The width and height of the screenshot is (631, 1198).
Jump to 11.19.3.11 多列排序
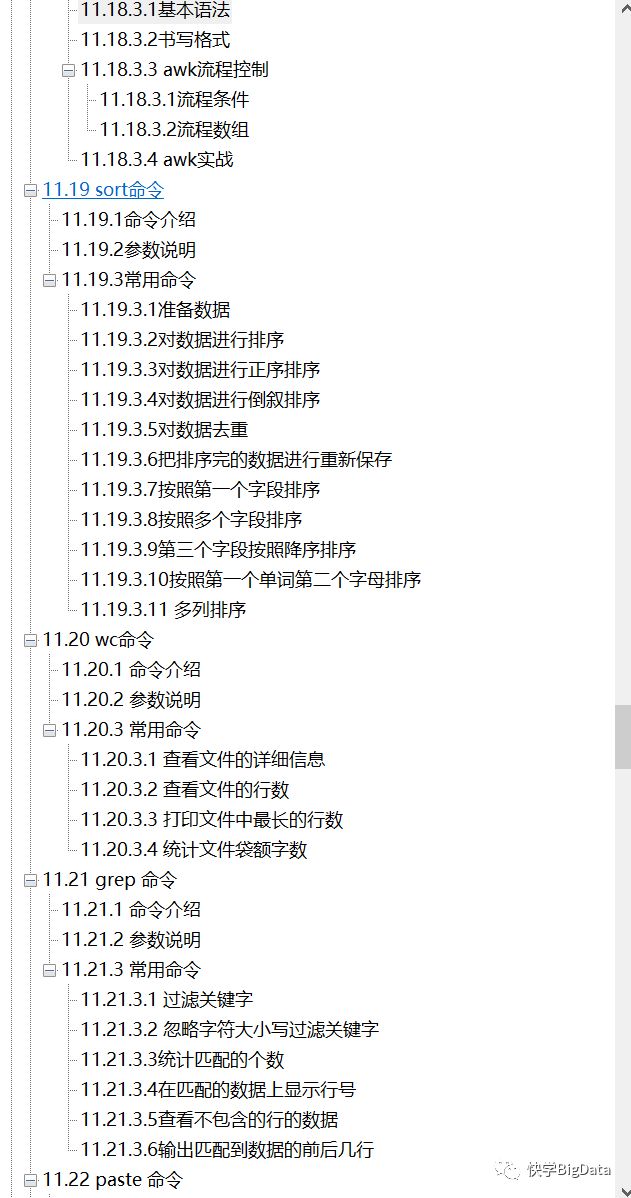click(x=163, y=610)
